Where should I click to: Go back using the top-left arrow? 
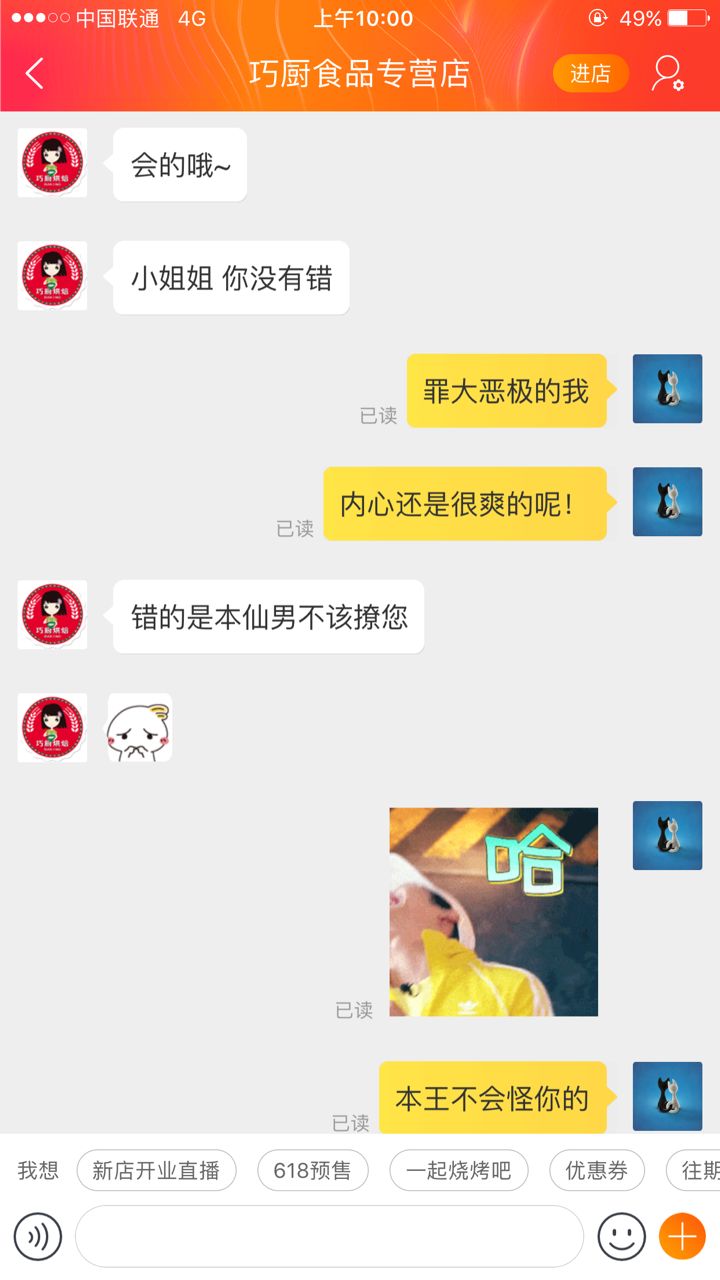click(35, 73)
